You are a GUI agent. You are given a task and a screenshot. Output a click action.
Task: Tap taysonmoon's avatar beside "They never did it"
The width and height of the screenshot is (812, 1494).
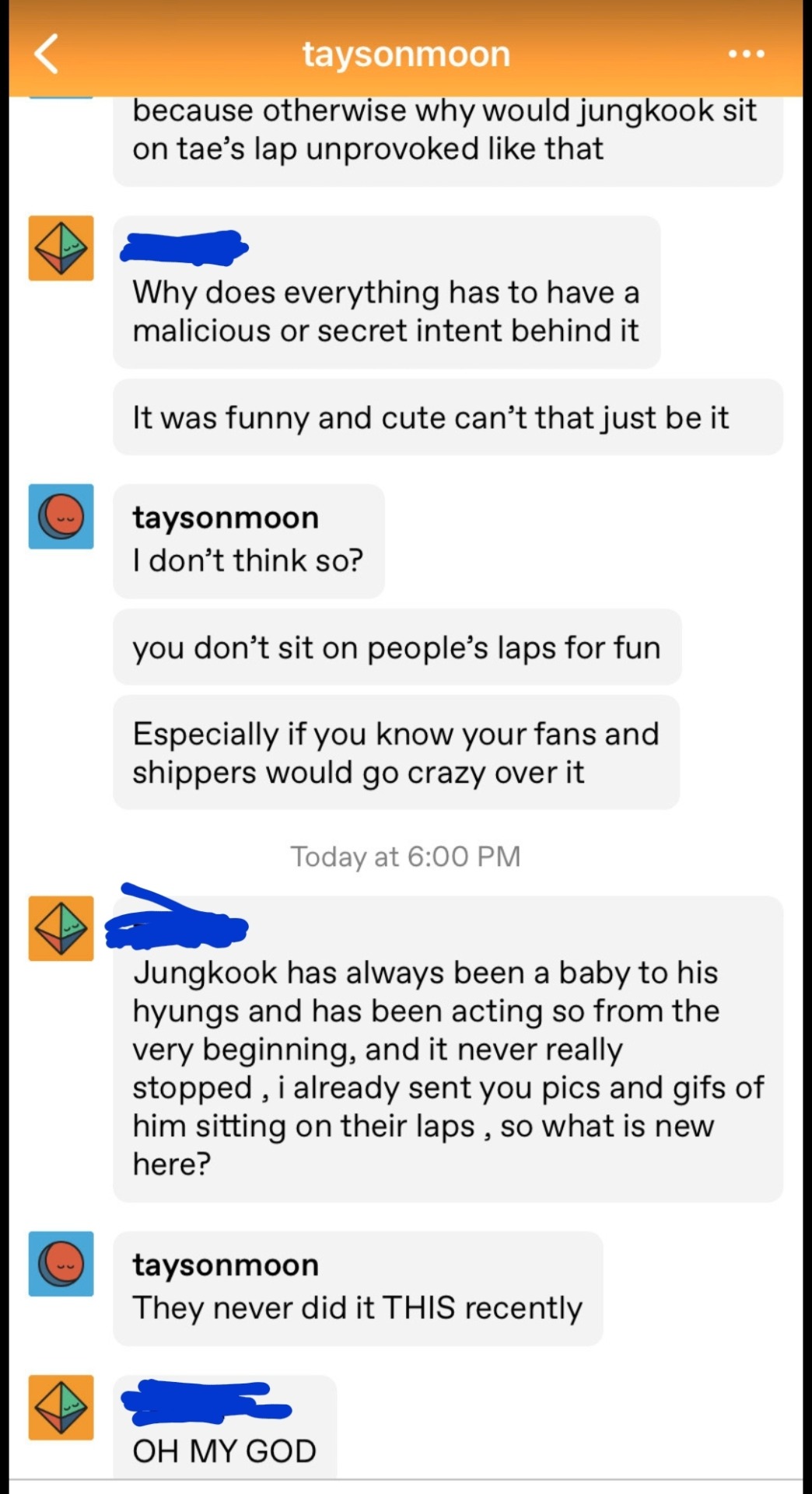[61, 1264]
